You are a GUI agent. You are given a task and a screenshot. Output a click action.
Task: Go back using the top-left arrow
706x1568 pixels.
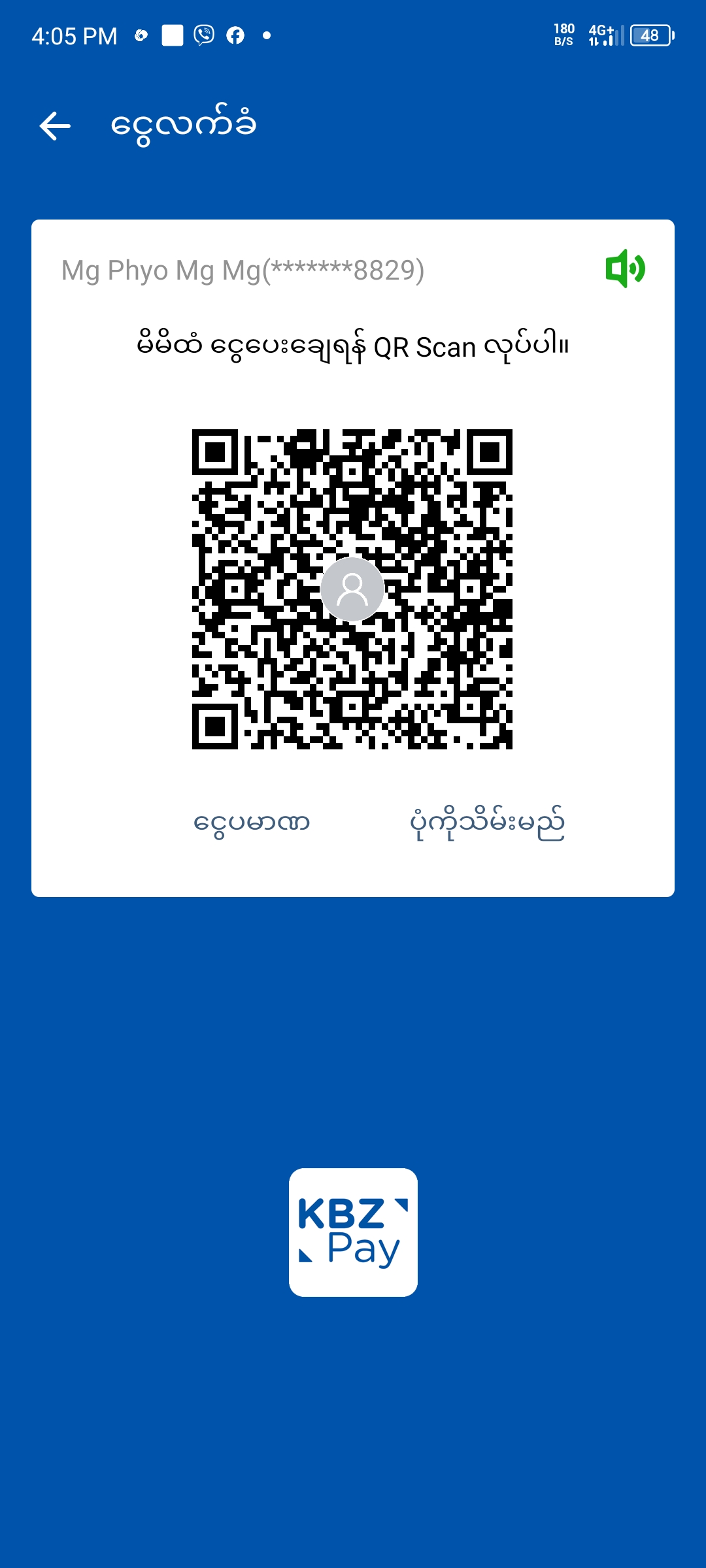(x=55, y=125)
